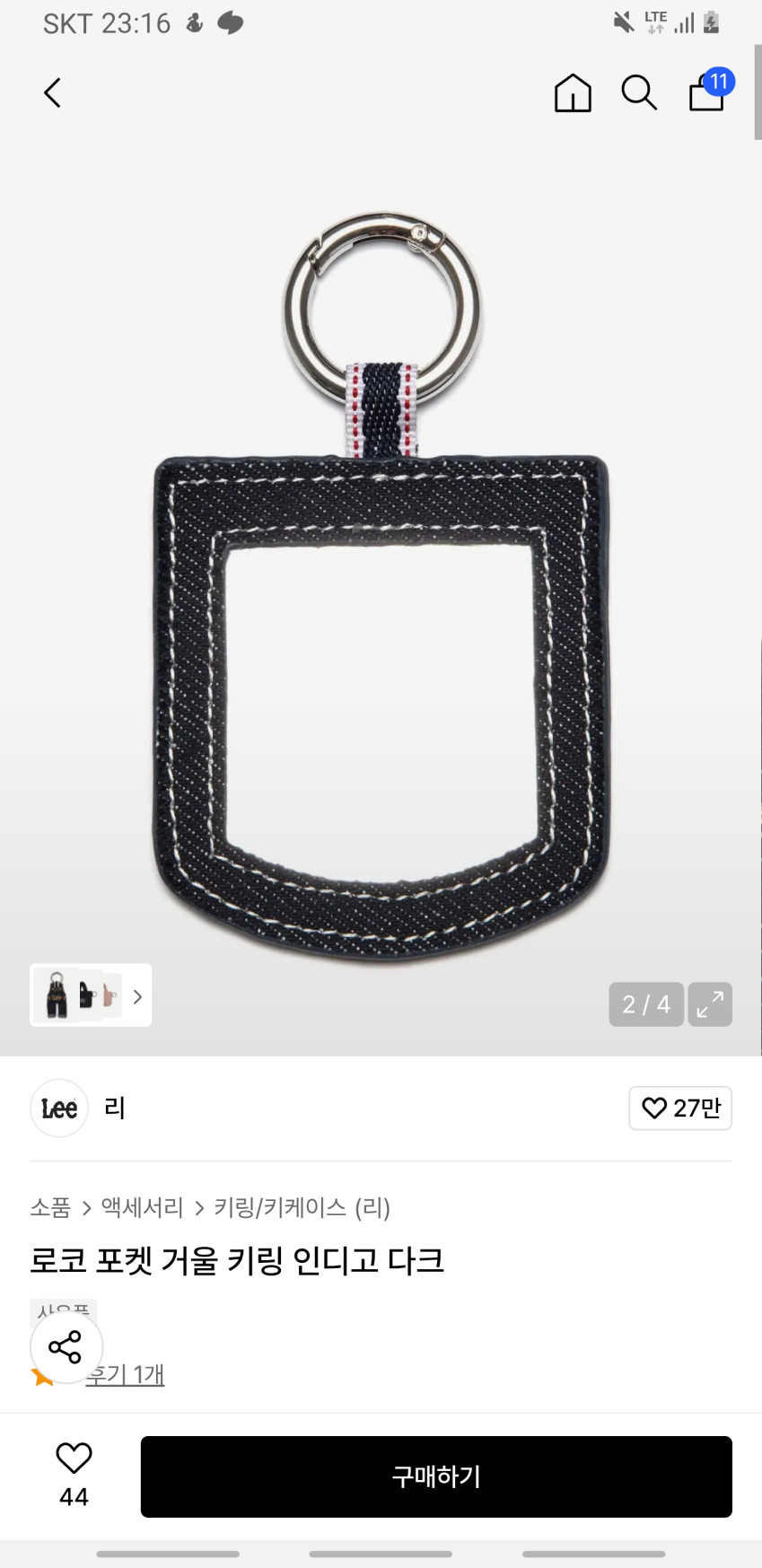762x1568 pixels.
Task: Open the home icon in header
Action: [x=573, y=92]
